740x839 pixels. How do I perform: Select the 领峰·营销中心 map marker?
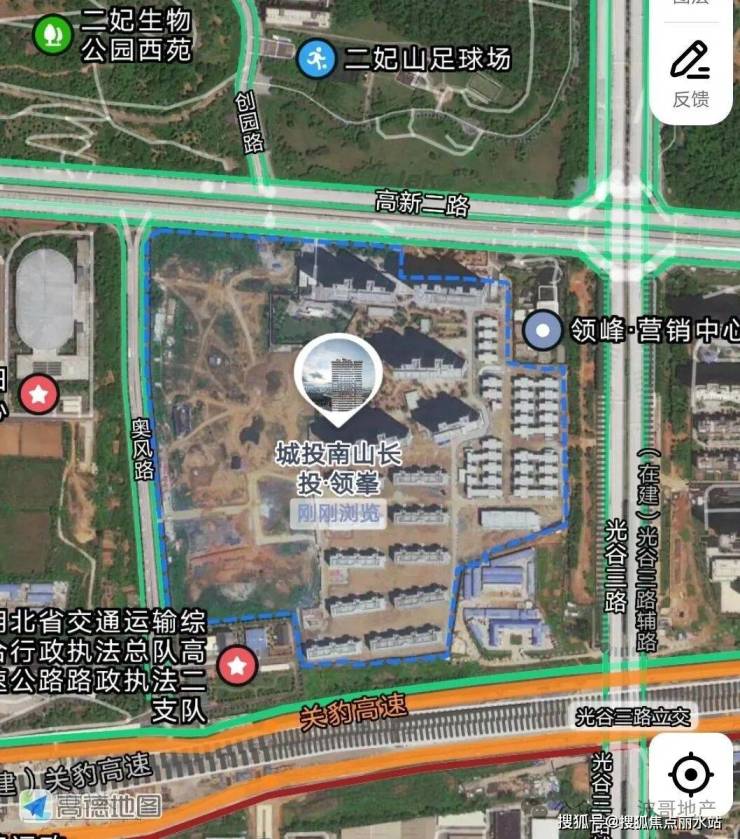(x=544, y=330)
